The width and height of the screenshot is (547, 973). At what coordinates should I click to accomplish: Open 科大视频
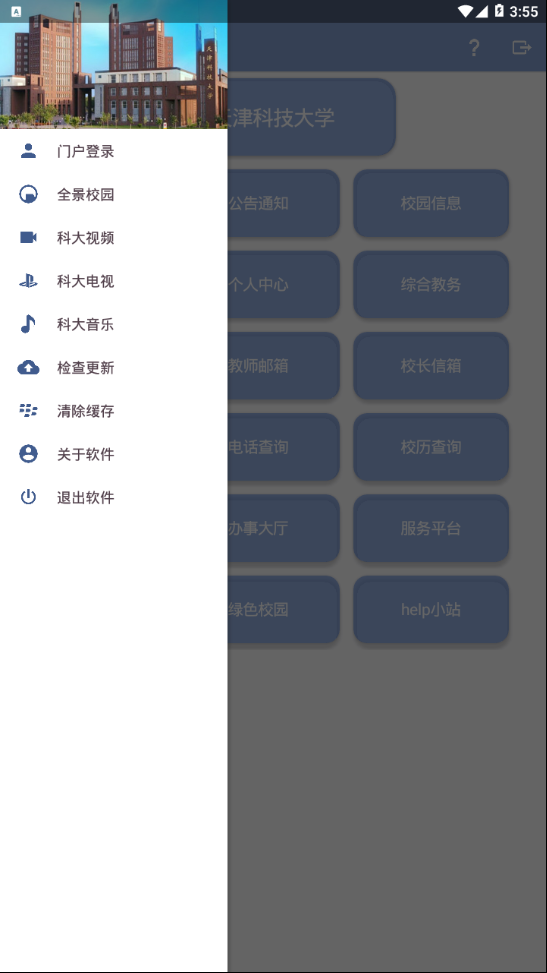coord(114,238)
